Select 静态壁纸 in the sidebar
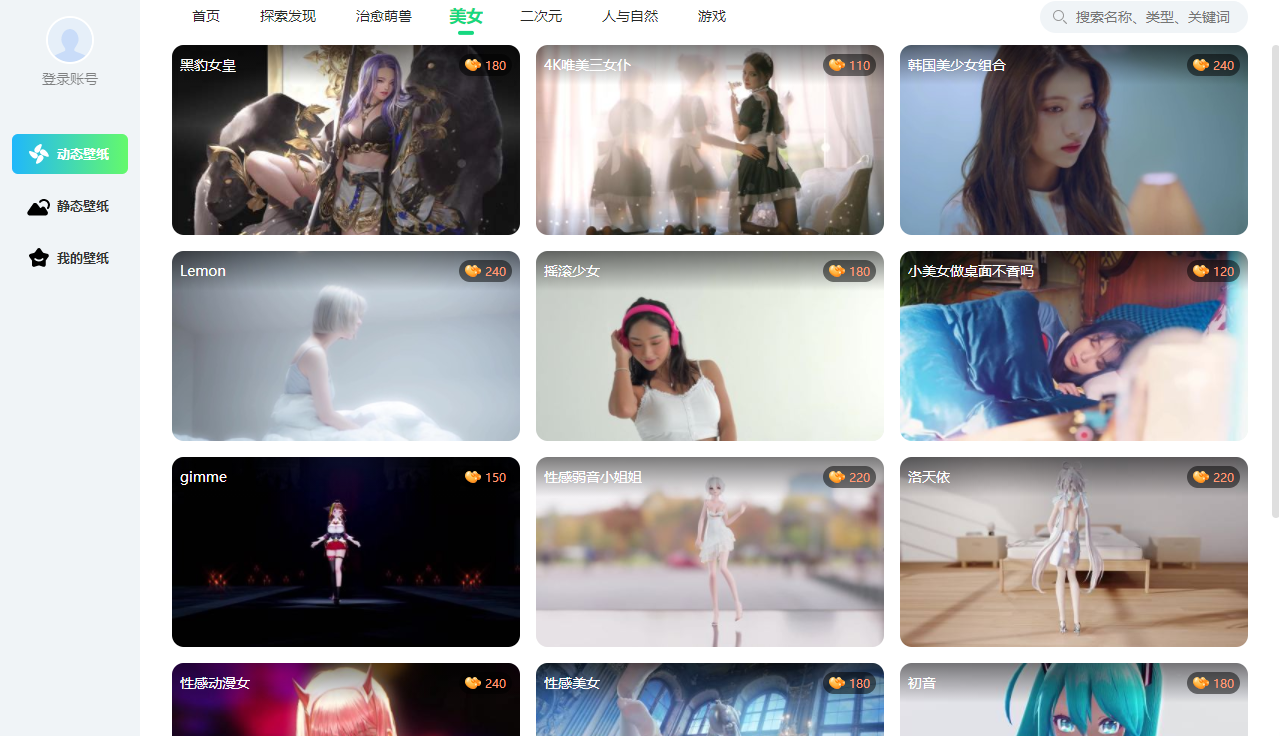Viewport: 1280px width, 736px height. click(x=70, y=206)
